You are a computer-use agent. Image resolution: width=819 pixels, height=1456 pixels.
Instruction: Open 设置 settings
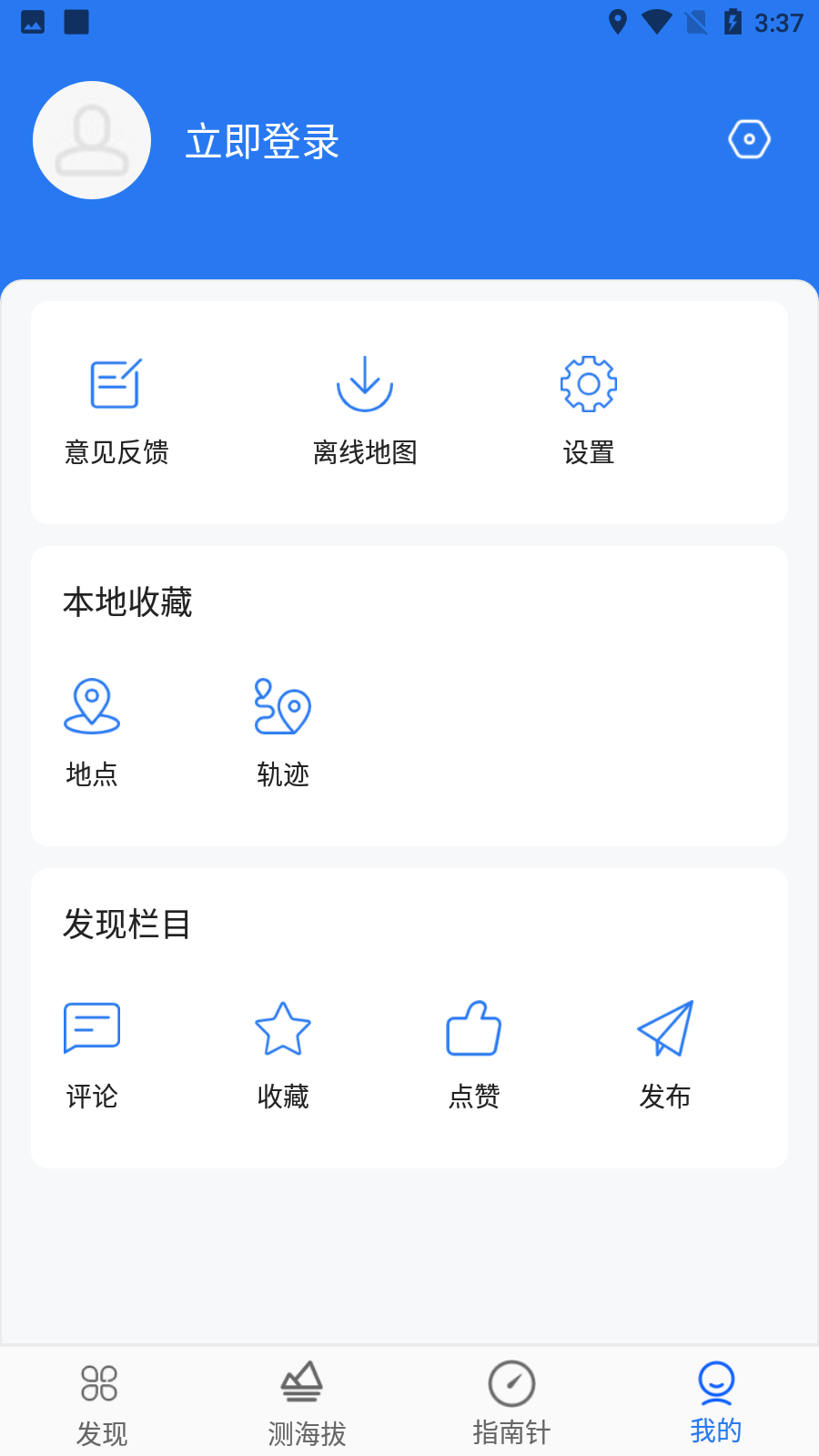[589, 411]
